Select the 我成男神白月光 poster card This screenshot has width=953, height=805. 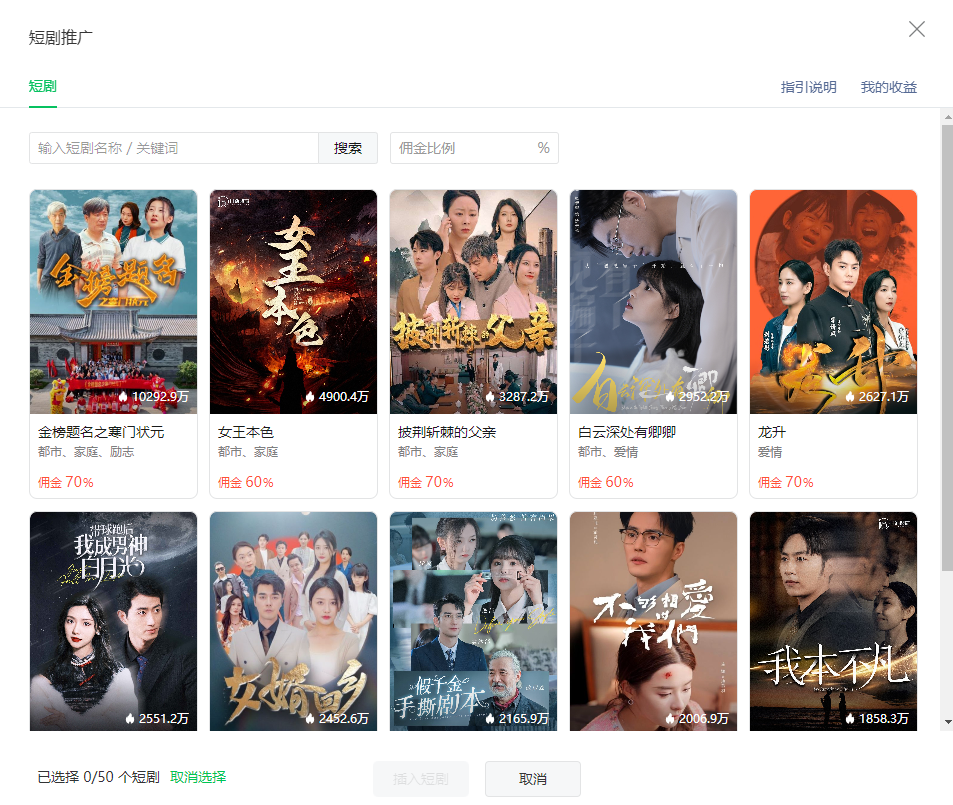(113, 620)
